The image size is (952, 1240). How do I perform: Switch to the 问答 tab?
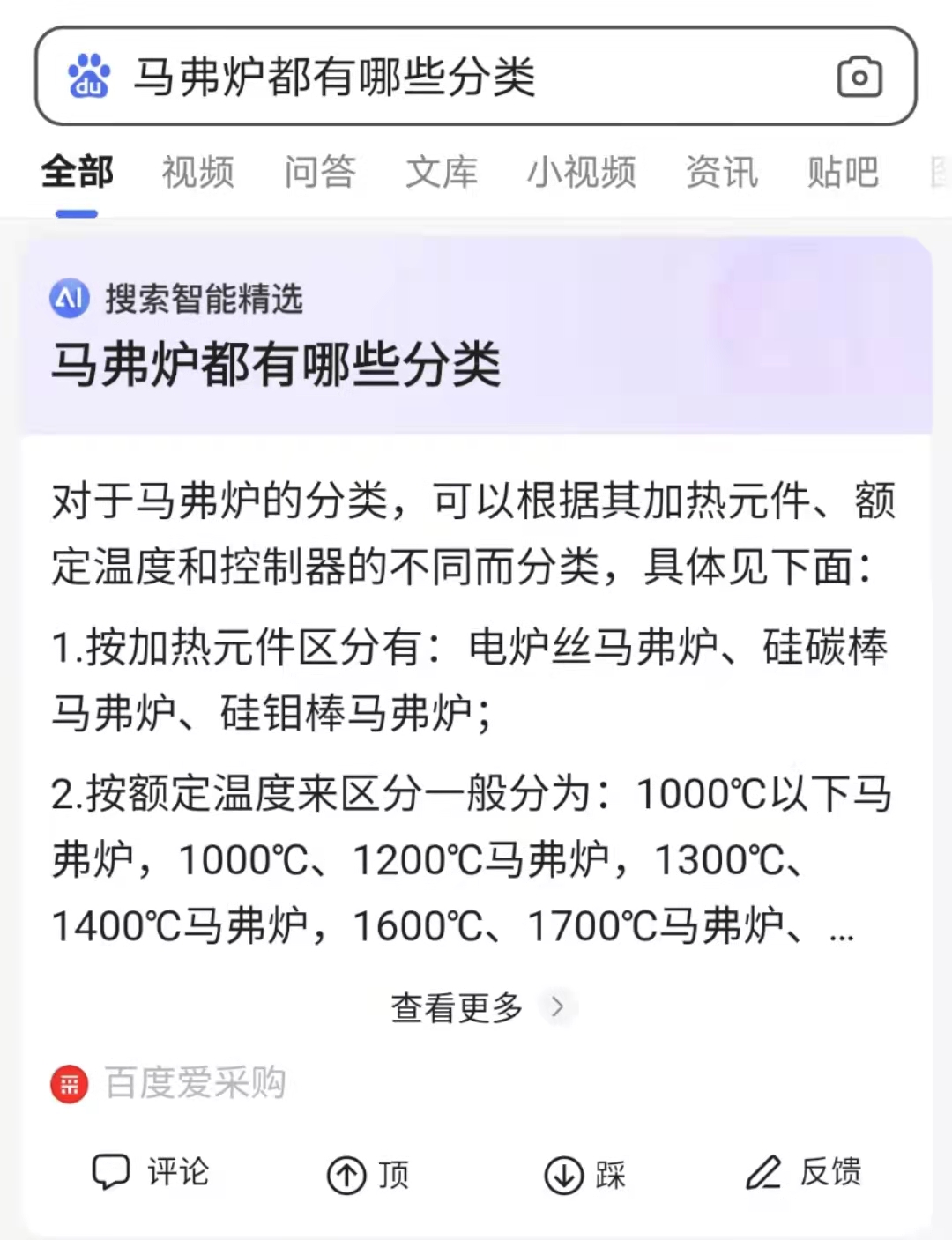tap(320, 172)
